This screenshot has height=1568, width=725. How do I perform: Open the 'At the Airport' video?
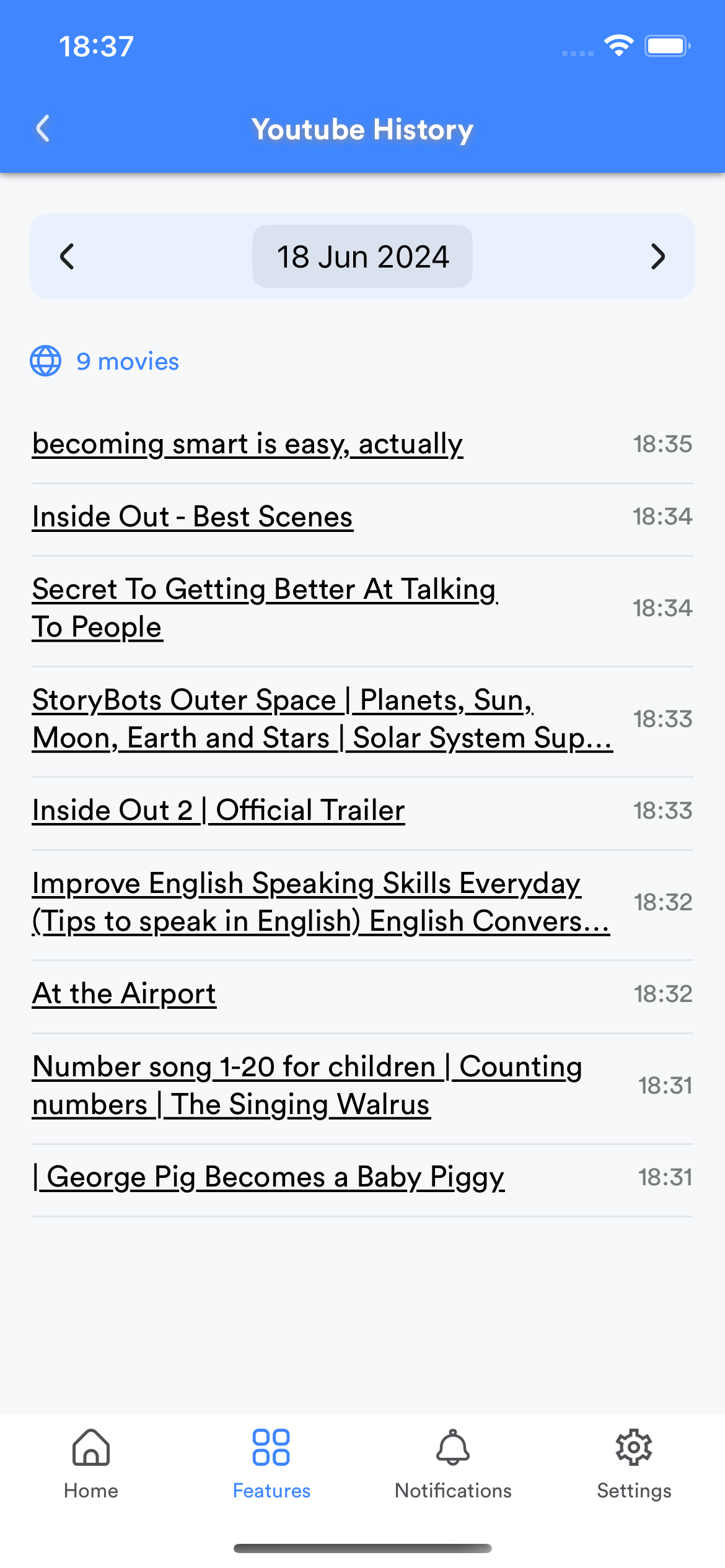pyautogui.click(x=124, y=994)
